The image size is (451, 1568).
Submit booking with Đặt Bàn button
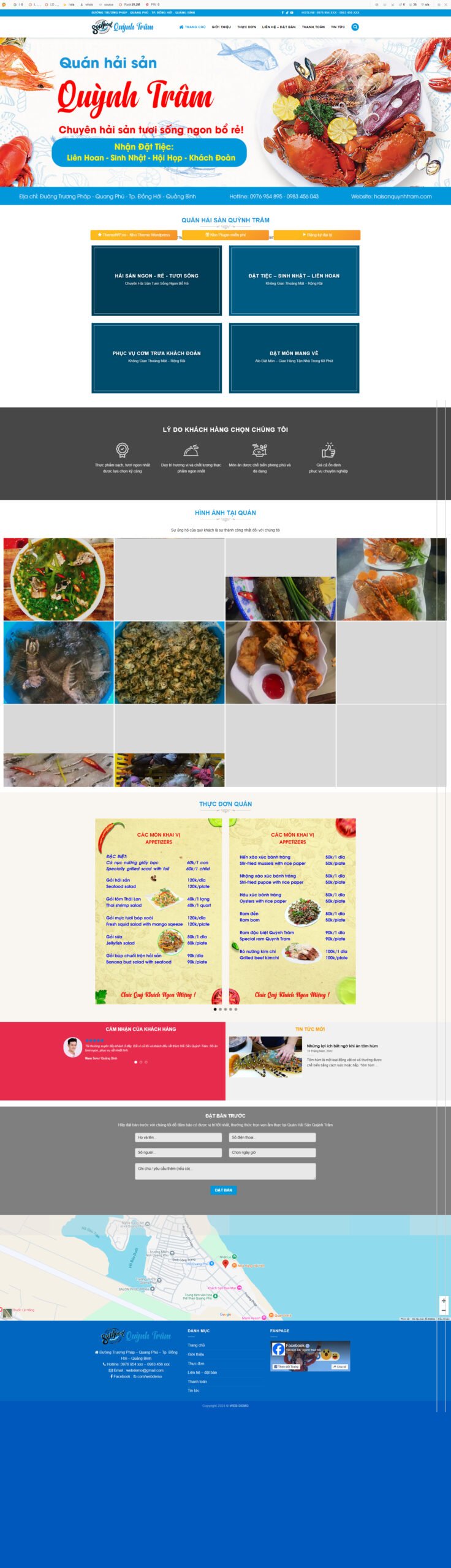click(223, 1190)
